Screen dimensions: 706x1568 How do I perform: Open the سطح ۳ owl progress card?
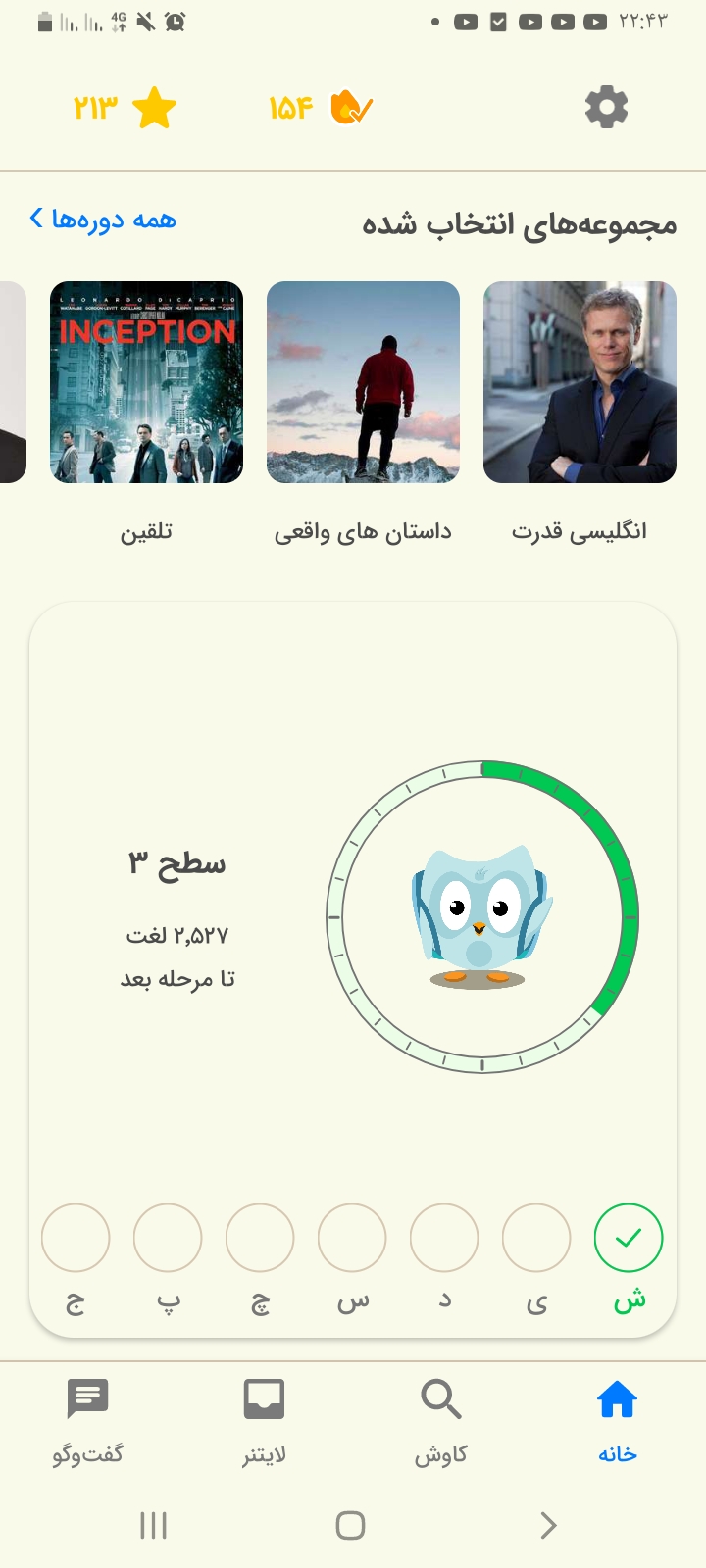pyautogui.click(x=353, y=916)
